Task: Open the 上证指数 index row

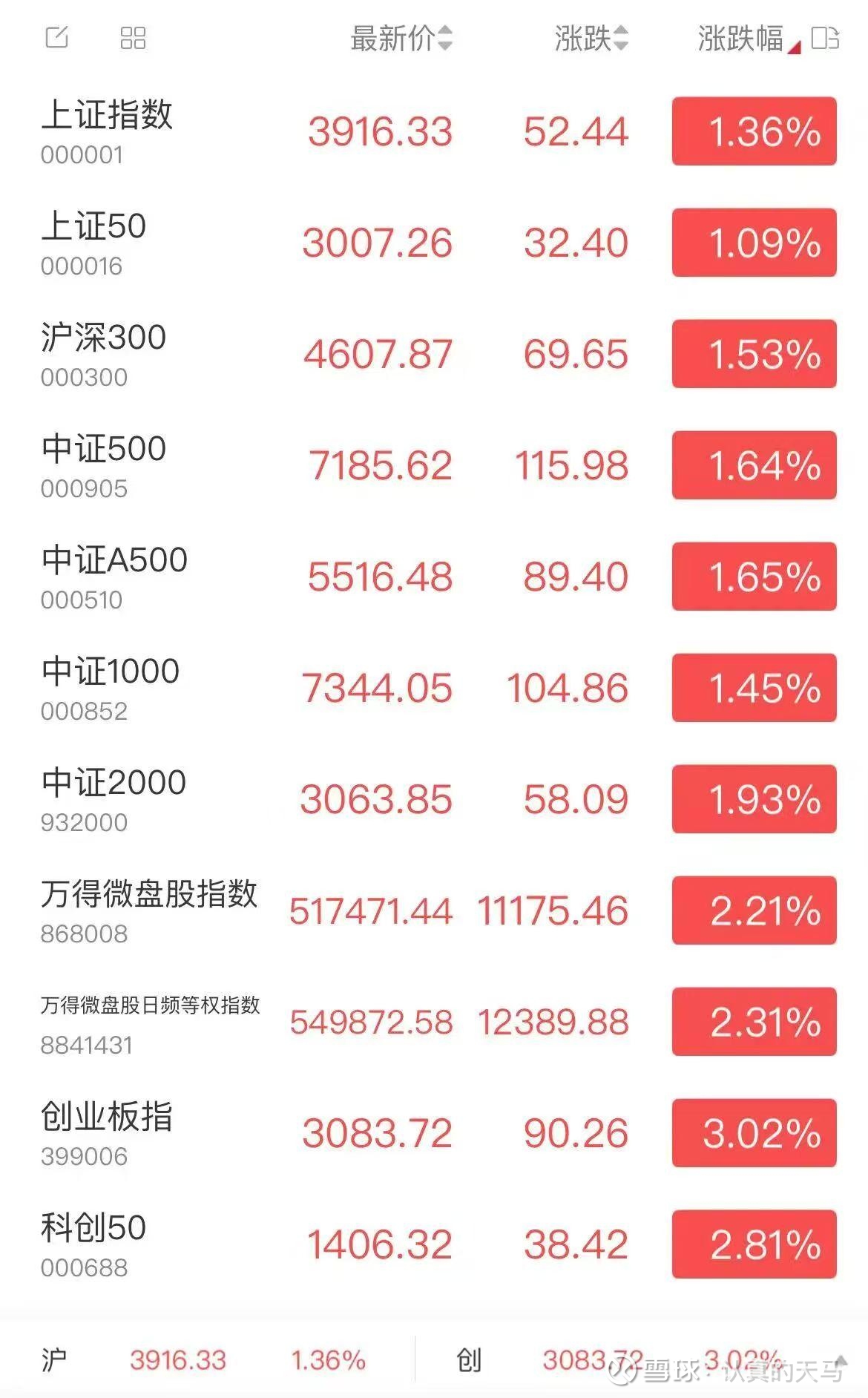Action: coord(434,131)
